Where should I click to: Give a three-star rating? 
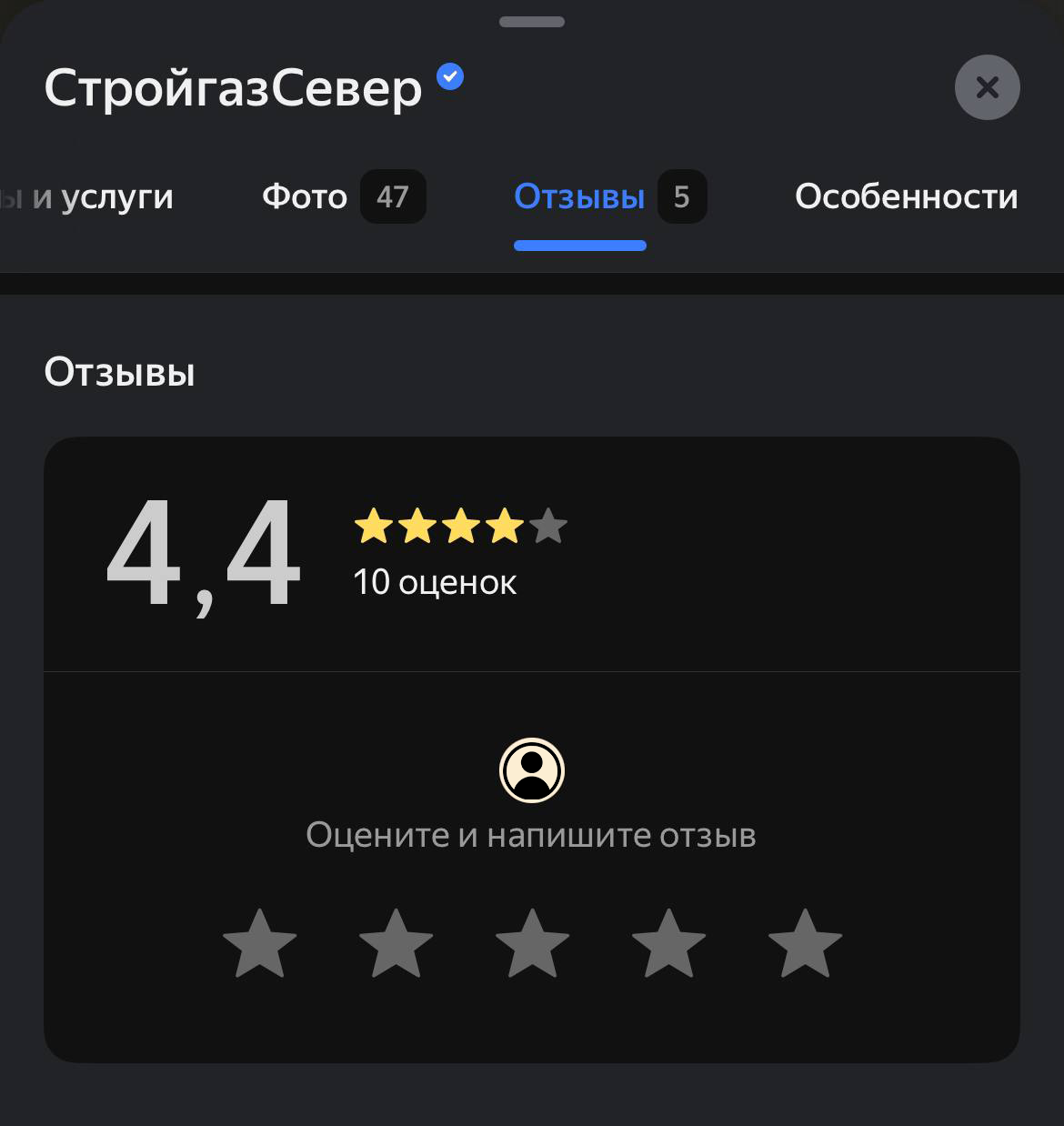(533, 943)
